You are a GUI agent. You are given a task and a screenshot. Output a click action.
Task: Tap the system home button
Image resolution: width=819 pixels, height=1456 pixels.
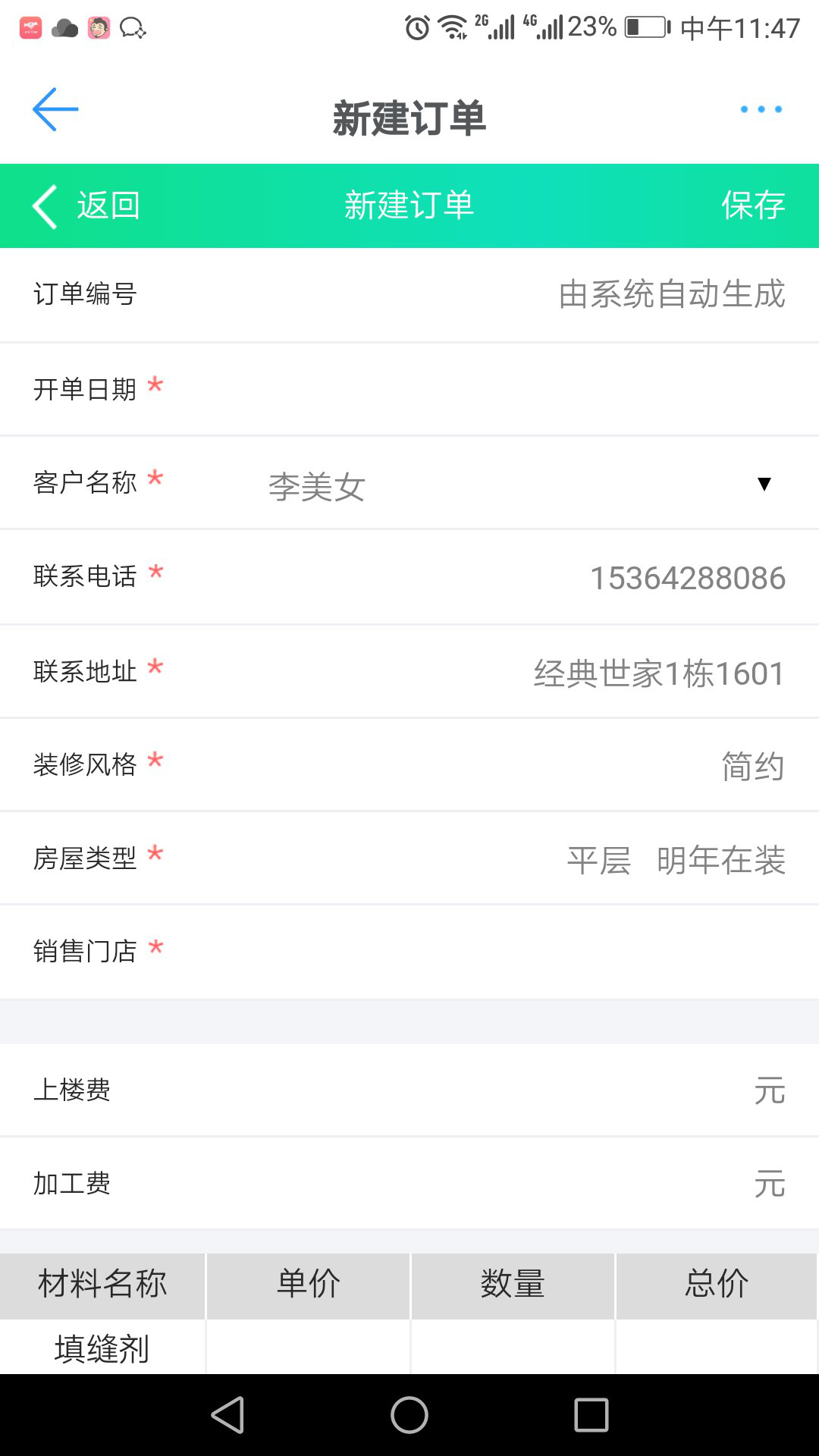409,1415
